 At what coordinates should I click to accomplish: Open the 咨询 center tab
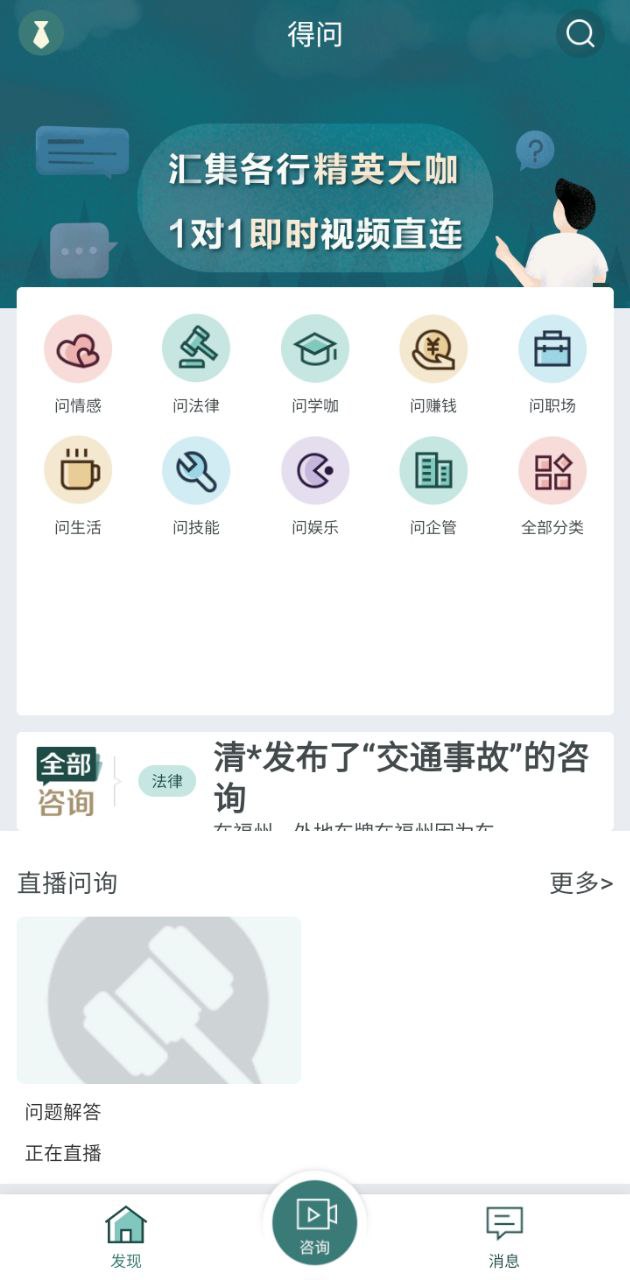pyautogui.click(x=315, y=1224)
